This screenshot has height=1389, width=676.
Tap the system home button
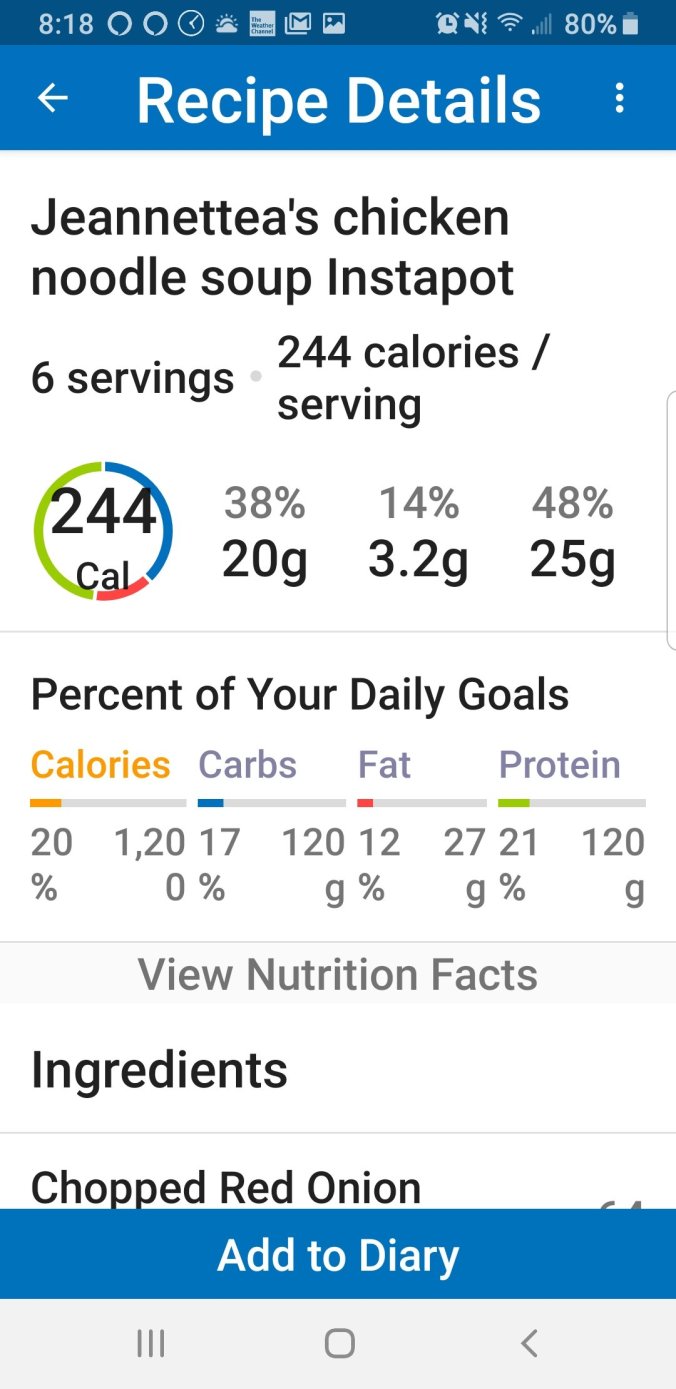point(339,1343)
